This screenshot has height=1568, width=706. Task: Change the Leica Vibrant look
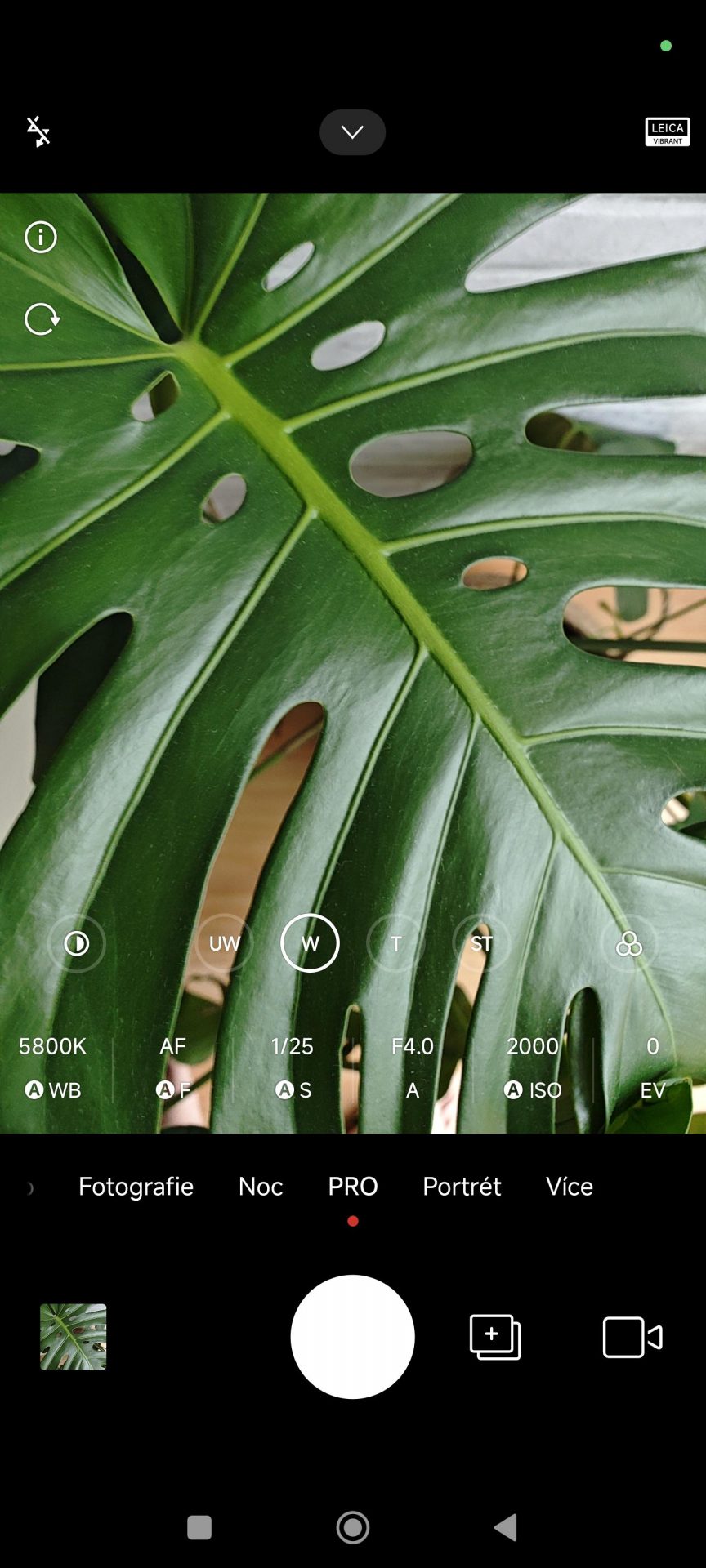click(668, 132)
